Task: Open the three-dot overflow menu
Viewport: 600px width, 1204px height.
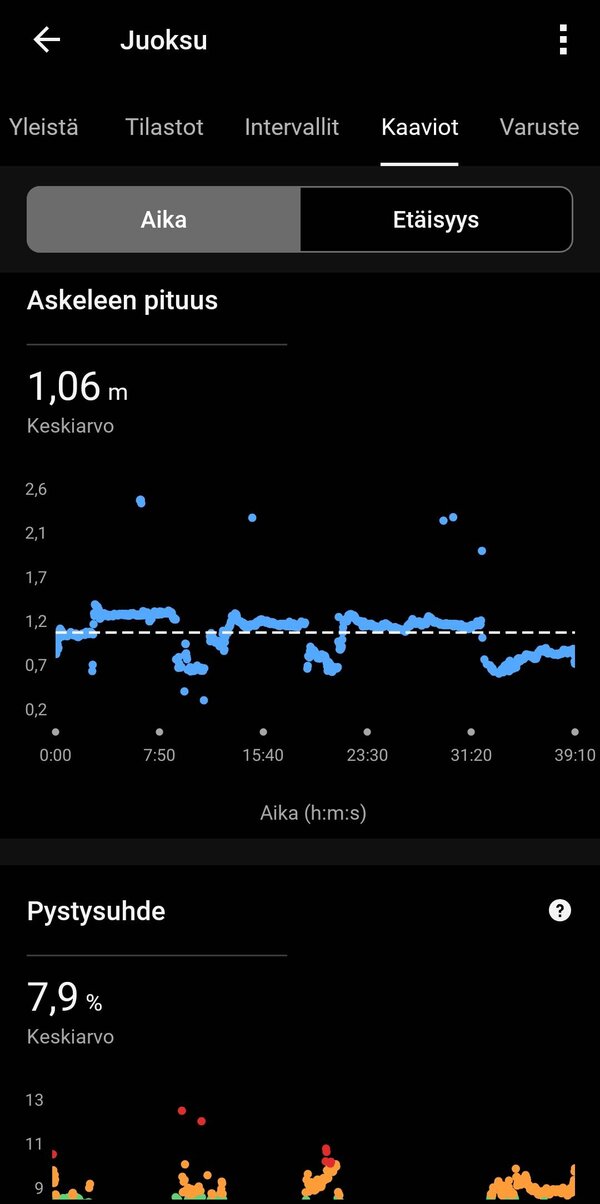Action: pyautogui.click(x=563, y=40)
